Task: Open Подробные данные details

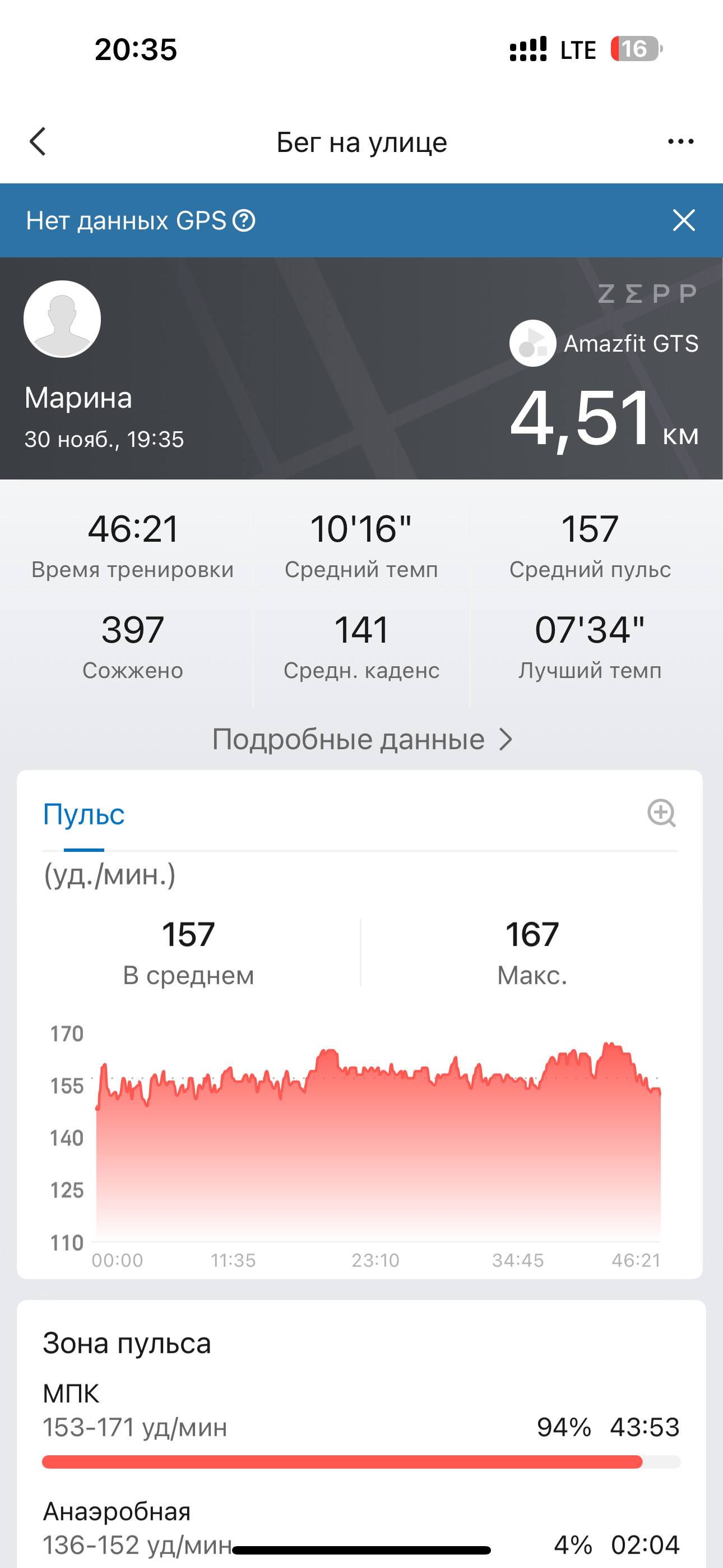Action: [361, 740]
